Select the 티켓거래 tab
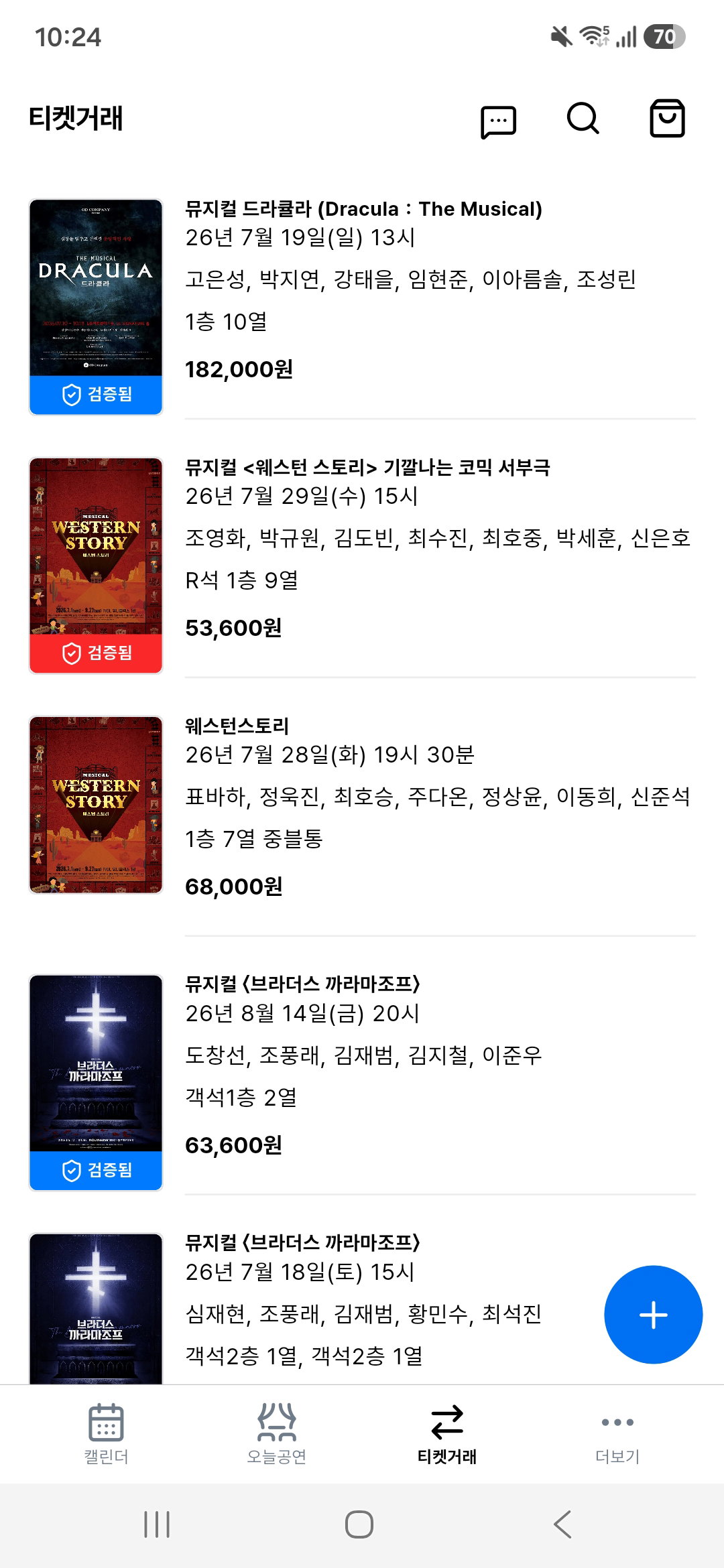724x1568 pixels. pyautogui.click(x=447, y=1433)
